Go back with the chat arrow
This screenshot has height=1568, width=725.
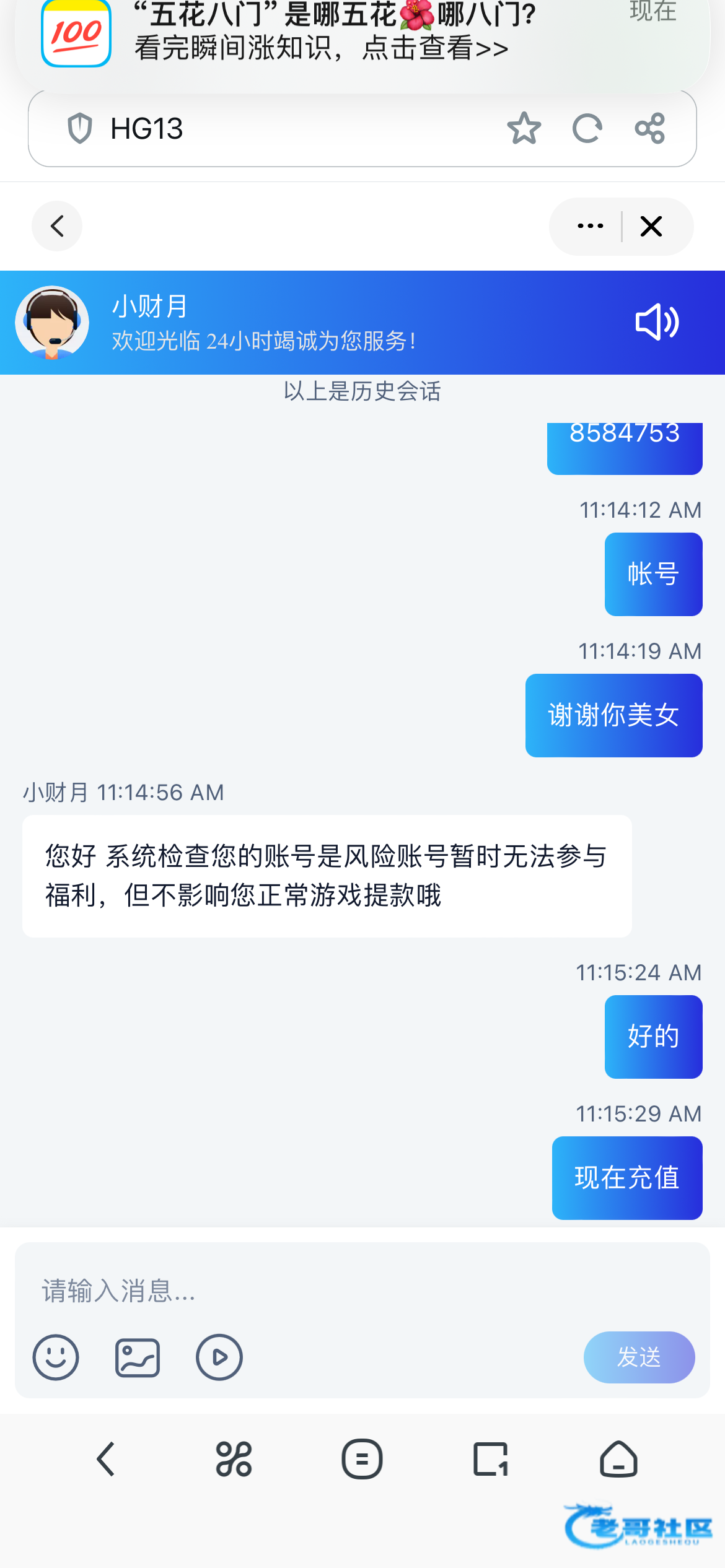[57, 226]
